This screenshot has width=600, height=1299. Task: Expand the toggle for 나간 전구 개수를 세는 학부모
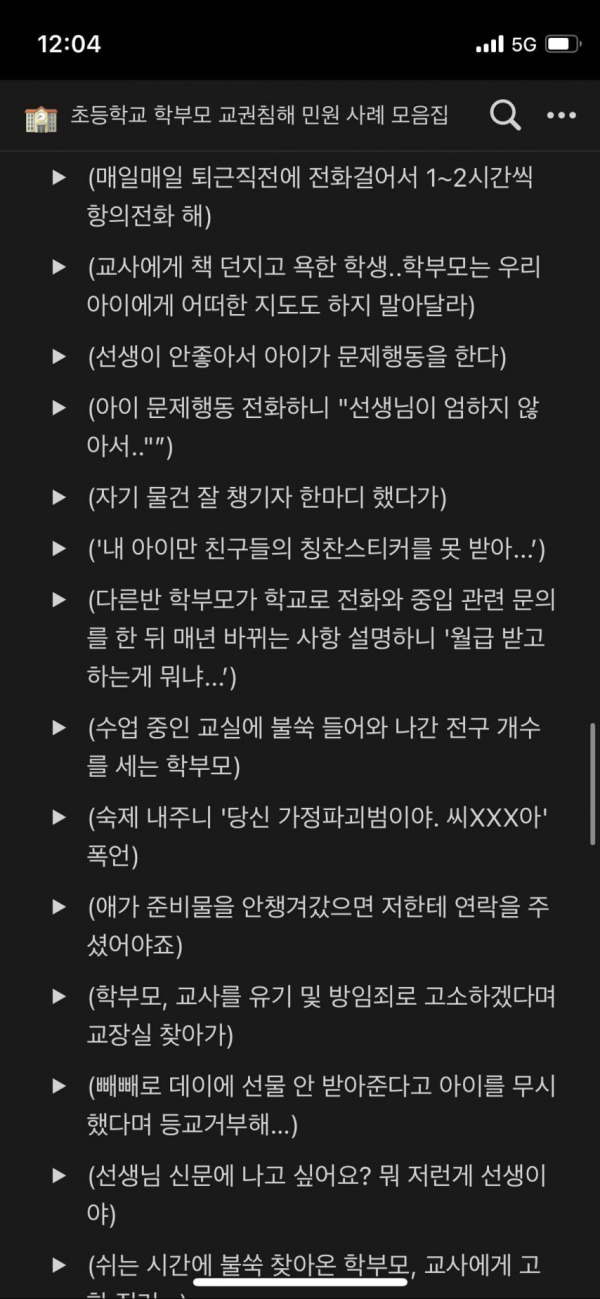click(x=59, y=728)
